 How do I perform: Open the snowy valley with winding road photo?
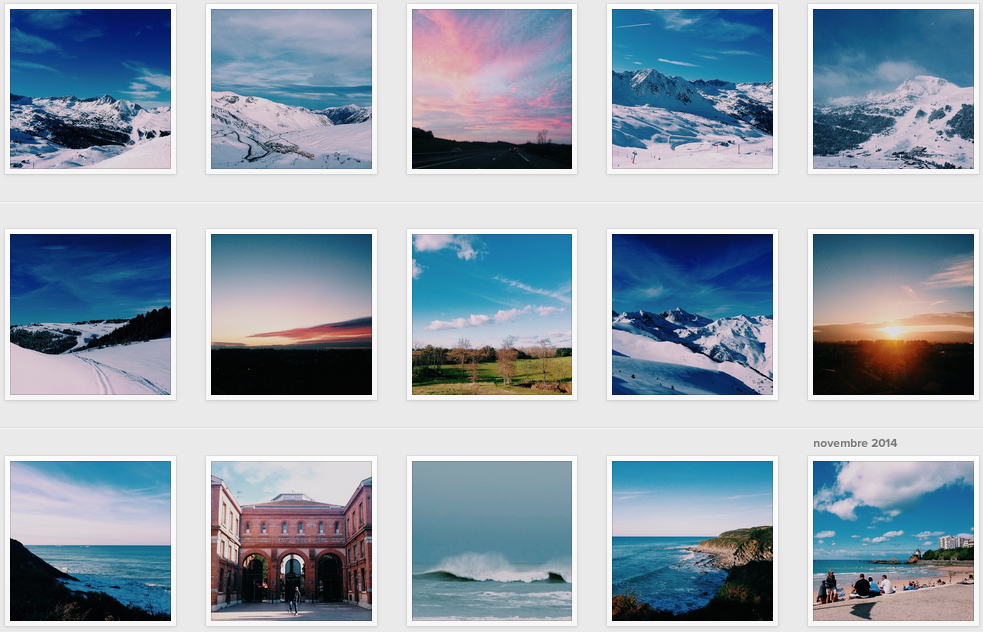pyautogui.click(x=291, y=89)
